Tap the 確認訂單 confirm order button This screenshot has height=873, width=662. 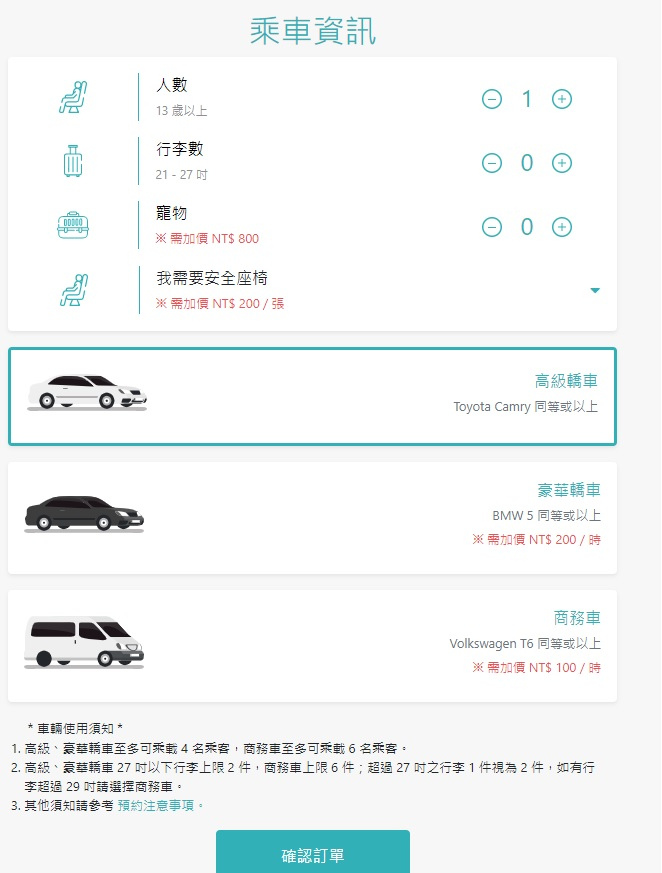(312, 855)
